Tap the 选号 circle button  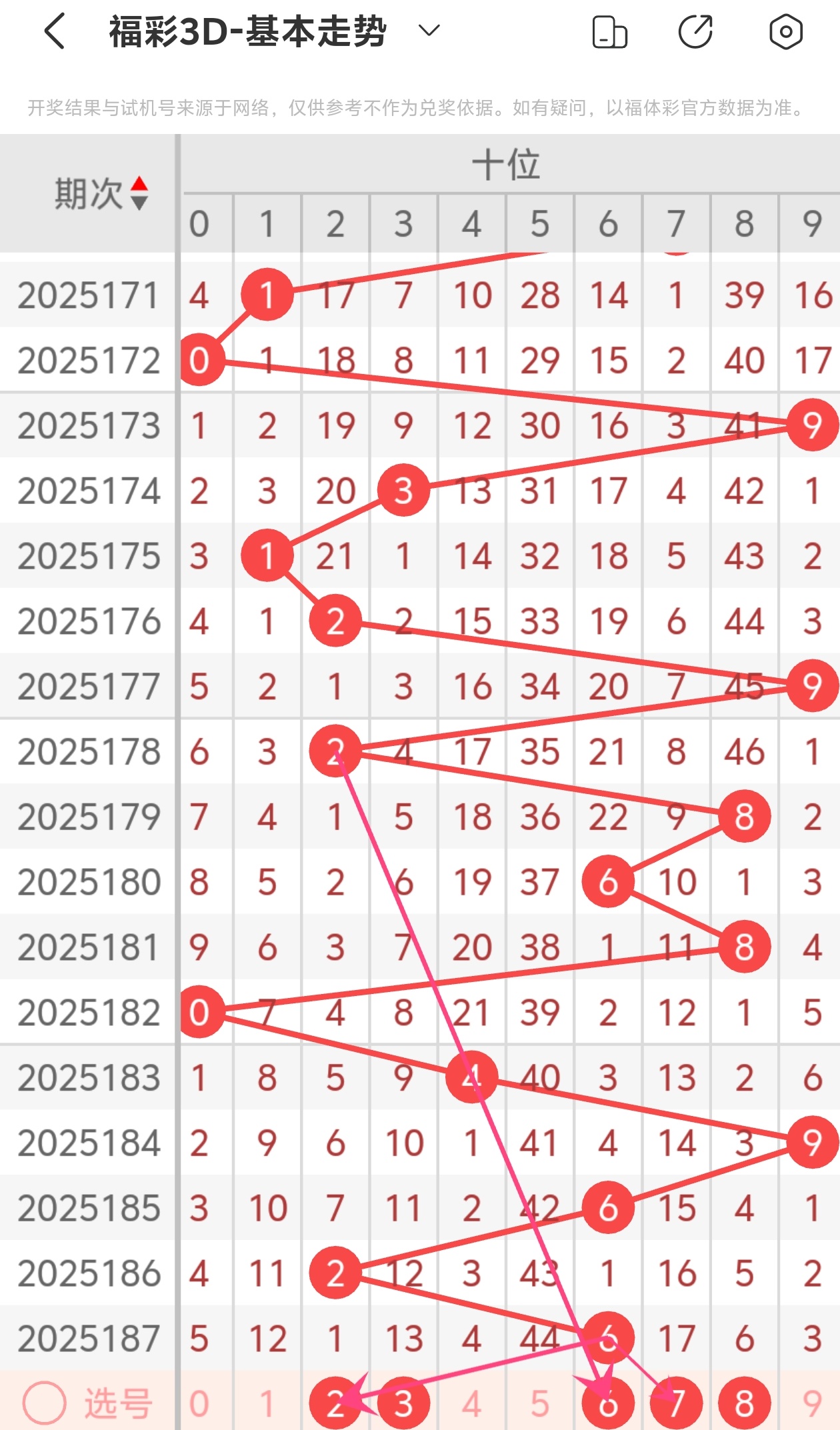click(x=44, y=1403)
